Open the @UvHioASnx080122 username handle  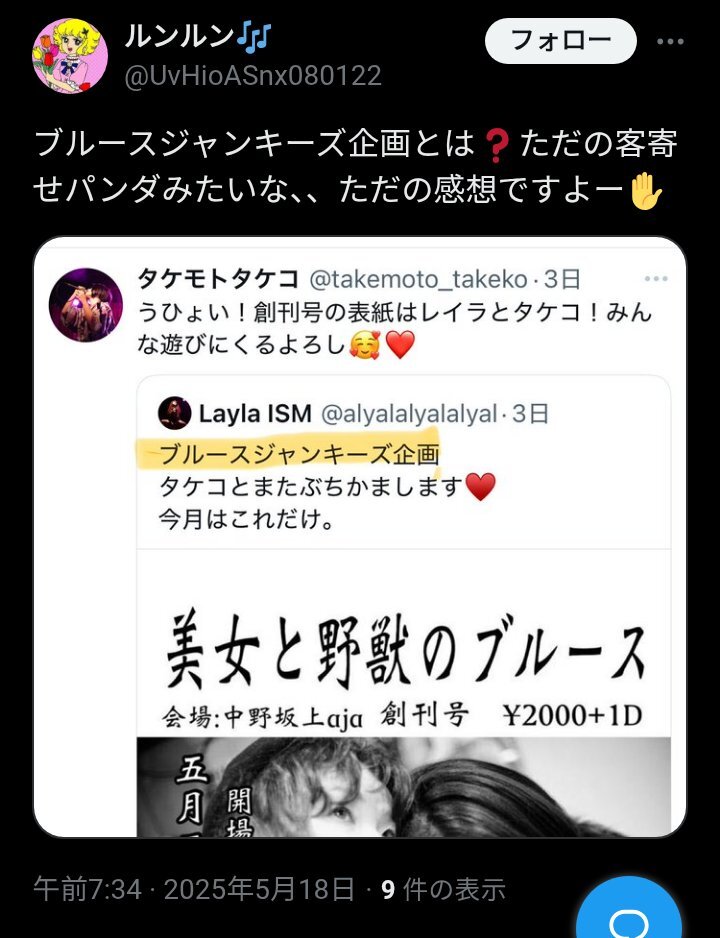252,76
